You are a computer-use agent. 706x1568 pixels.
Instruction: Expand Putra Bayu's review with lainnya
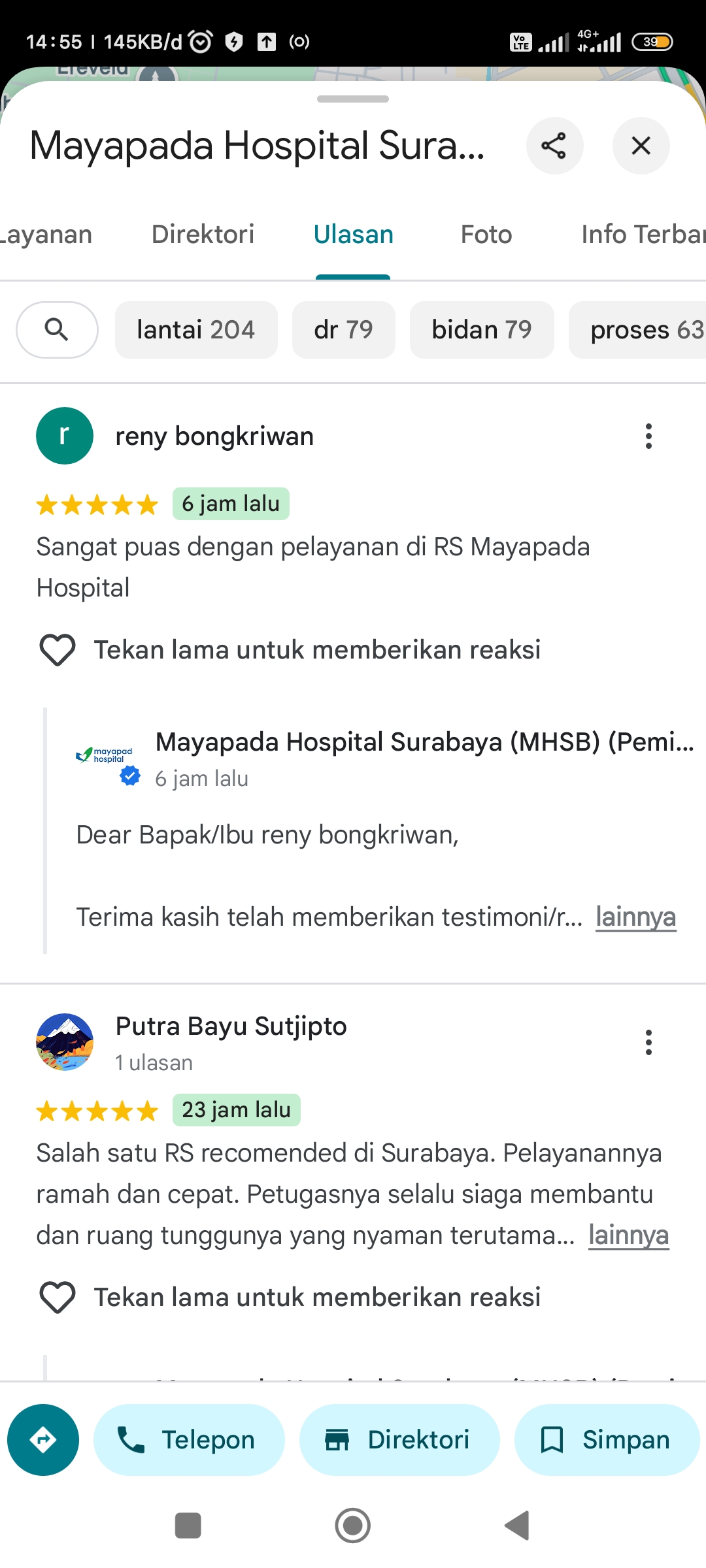[x=628, y=1235]
